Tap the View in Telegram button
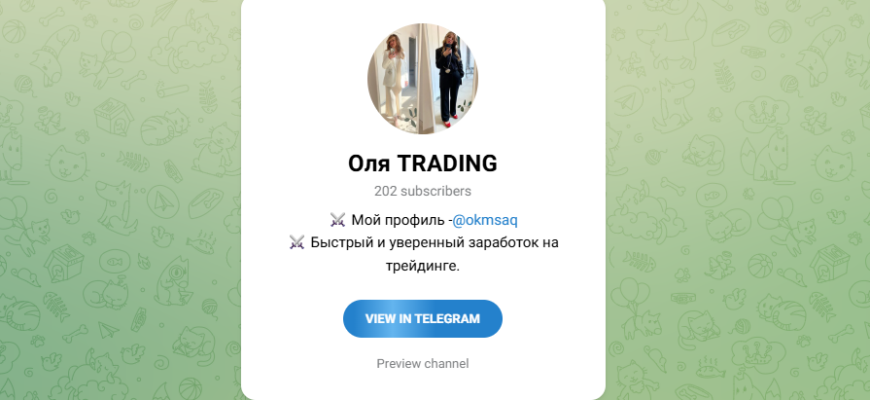Screen dimensions: 870x400 click(422, 319)
